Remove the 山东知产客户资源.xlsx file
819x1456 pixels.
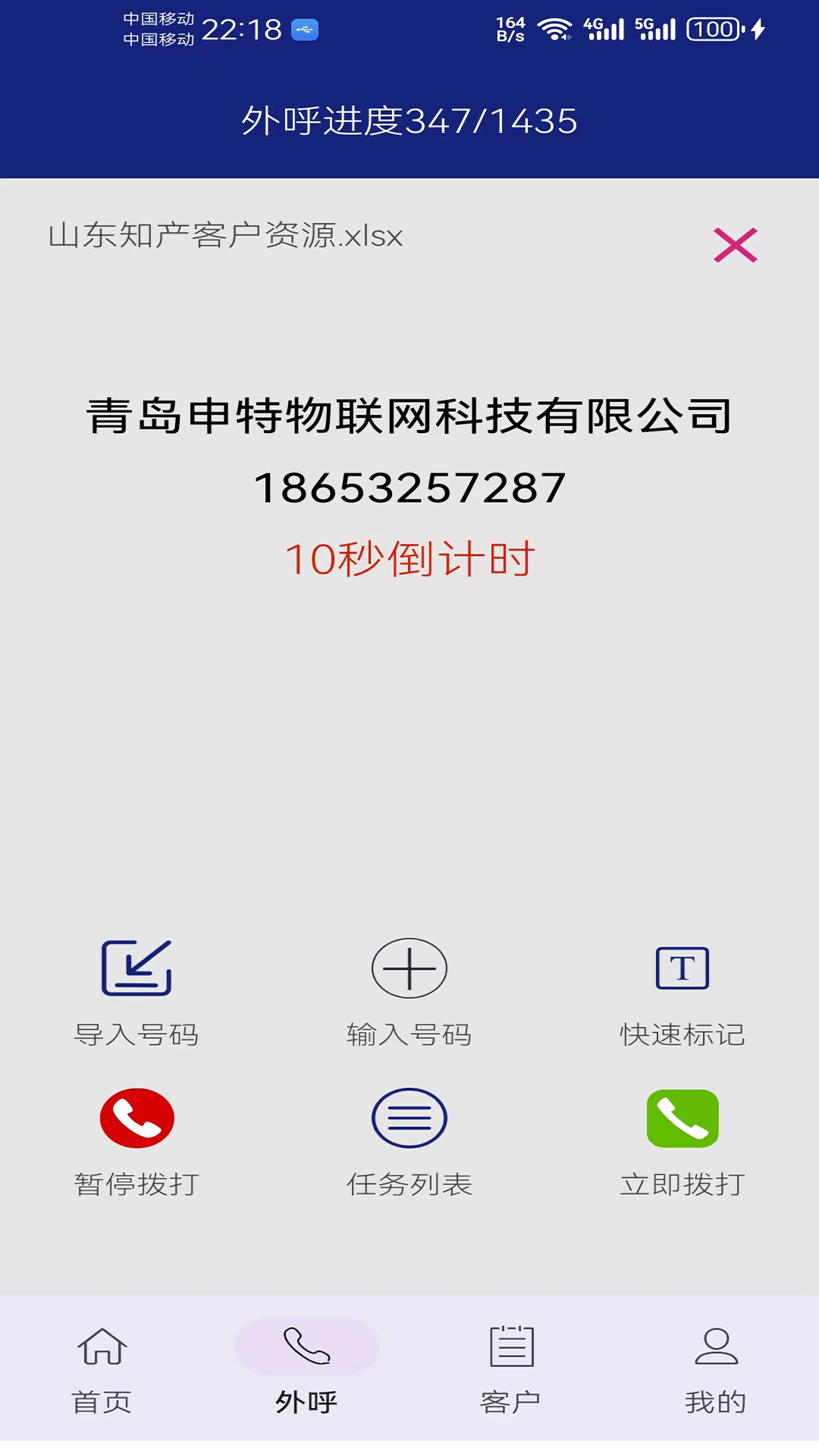[735, 245]
